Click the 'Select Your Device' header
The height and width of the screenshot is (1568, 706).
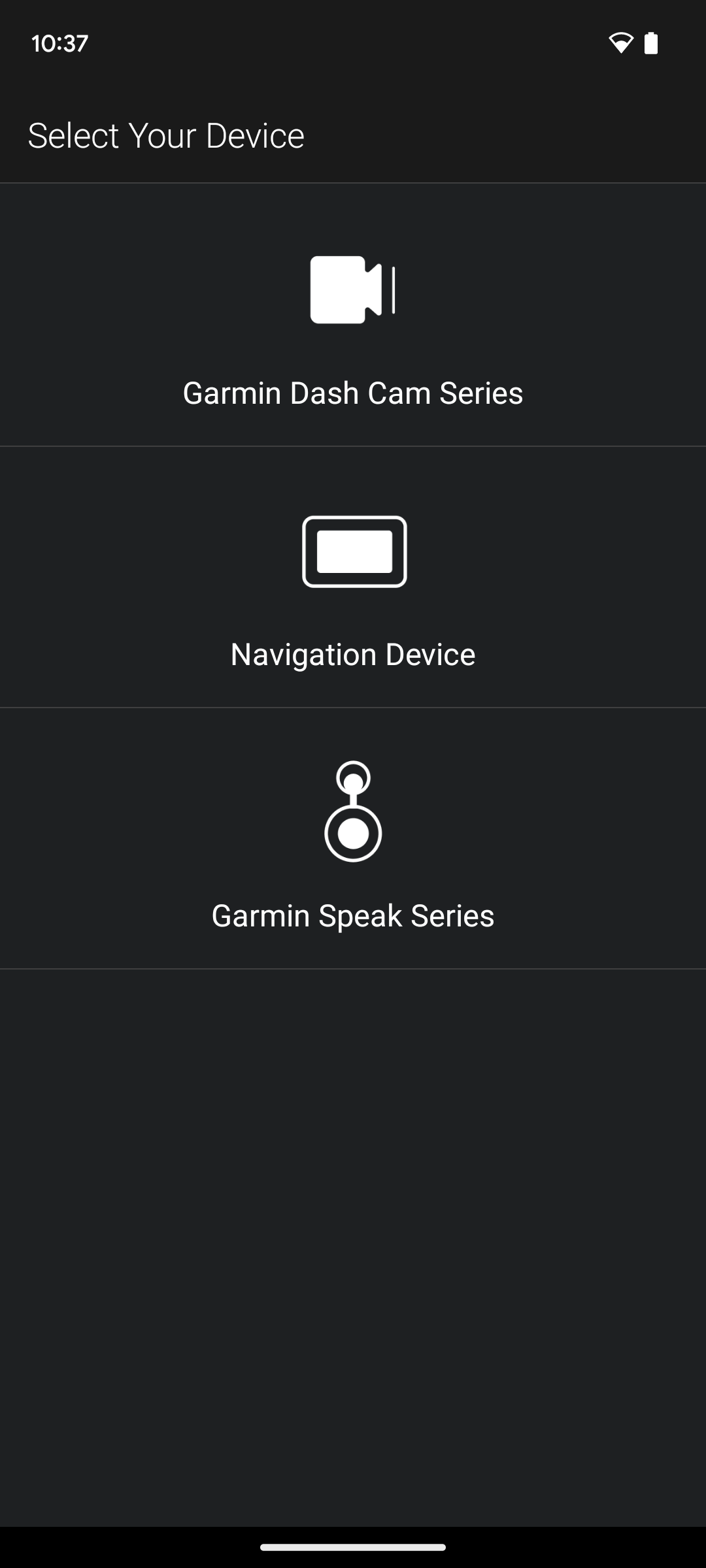pos(167,136)
